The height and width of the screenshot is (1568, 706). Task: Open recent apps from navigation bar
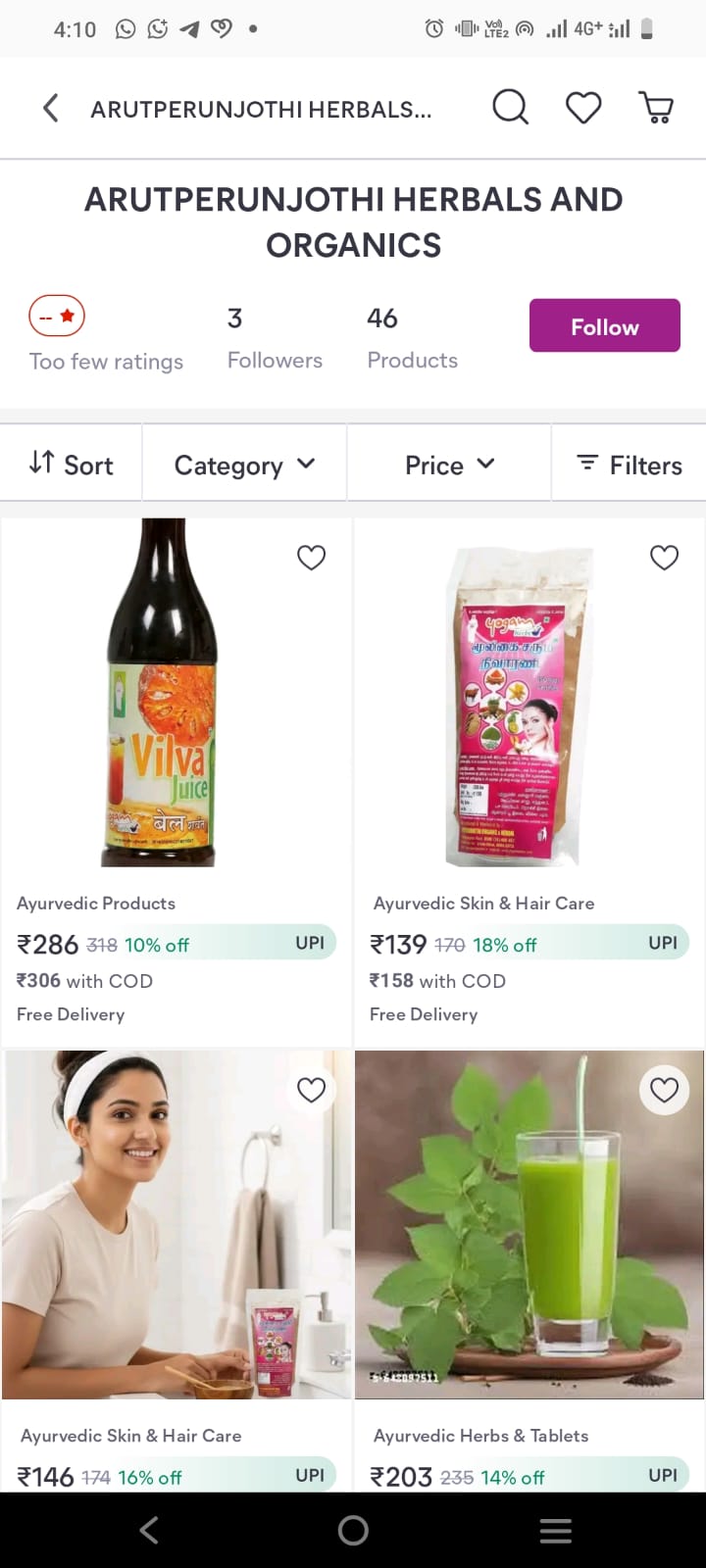tap(555, 1530)
